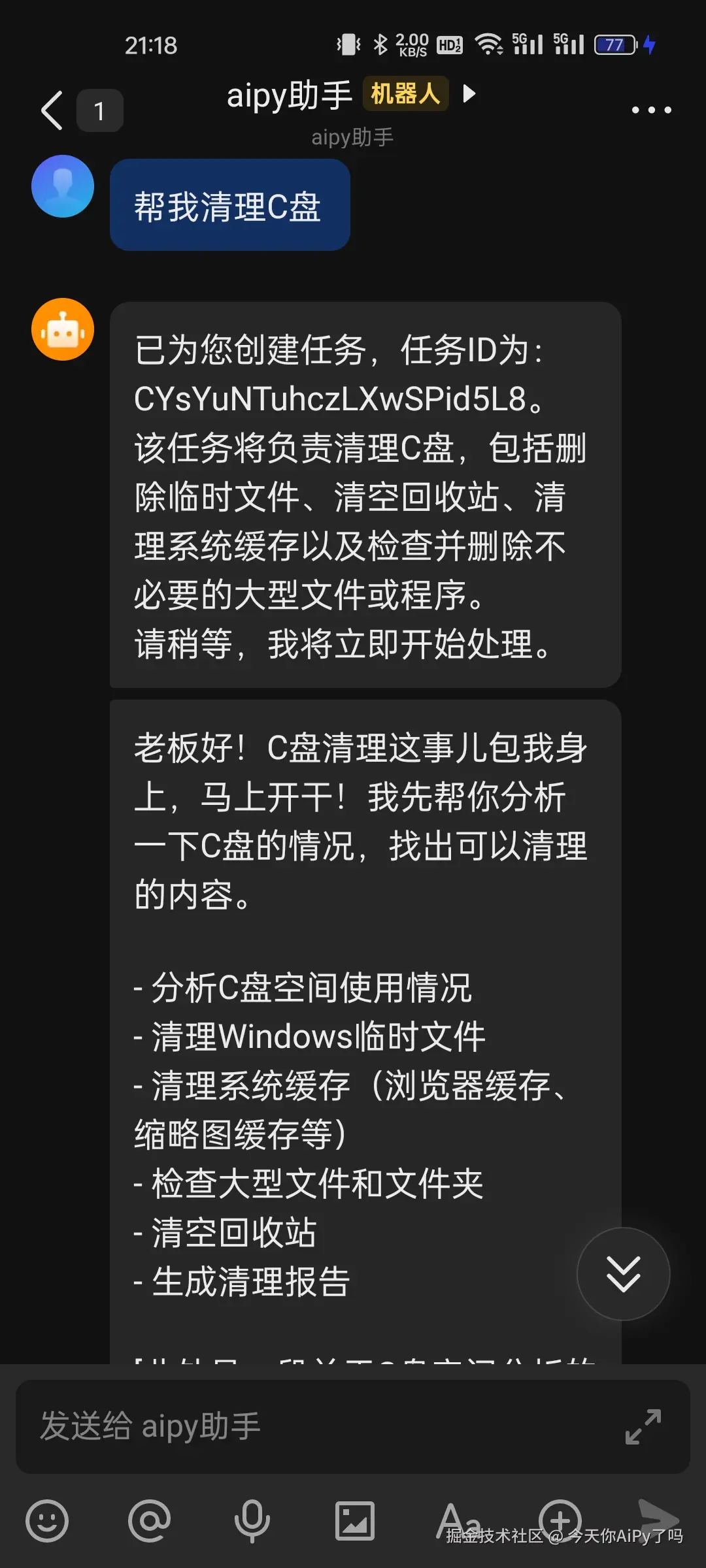Open the plus menu for more attachments
706x1568 pixels.
coord(560,1517)
